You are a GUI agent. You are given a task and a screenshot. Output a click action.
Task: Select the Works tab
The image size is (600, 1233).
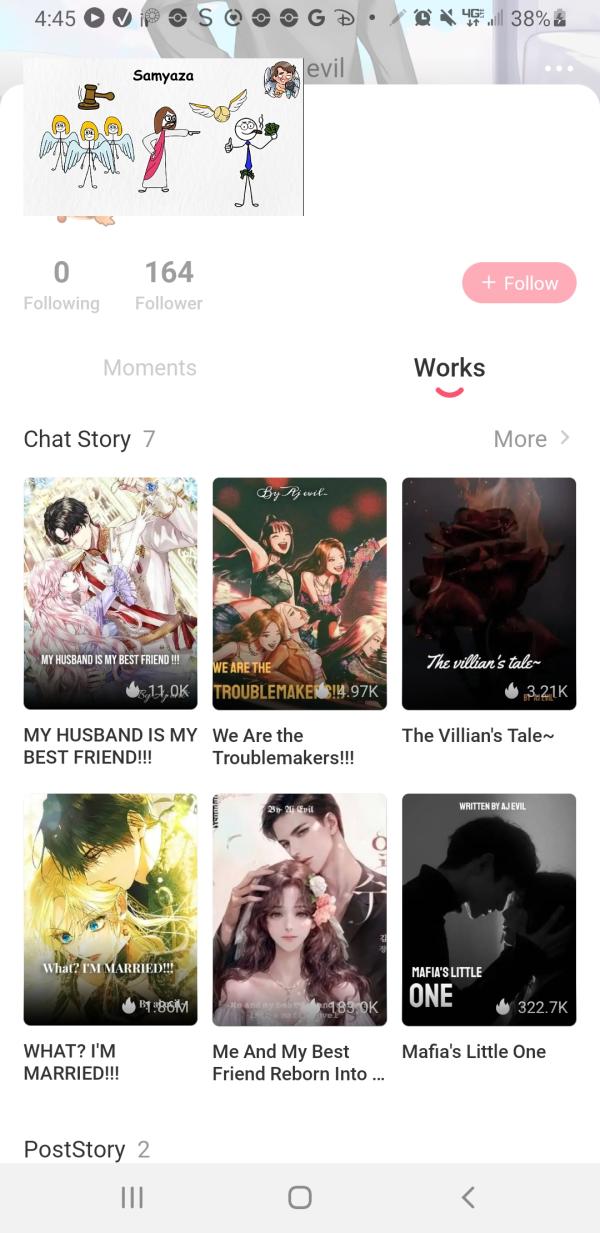[449, 368]
